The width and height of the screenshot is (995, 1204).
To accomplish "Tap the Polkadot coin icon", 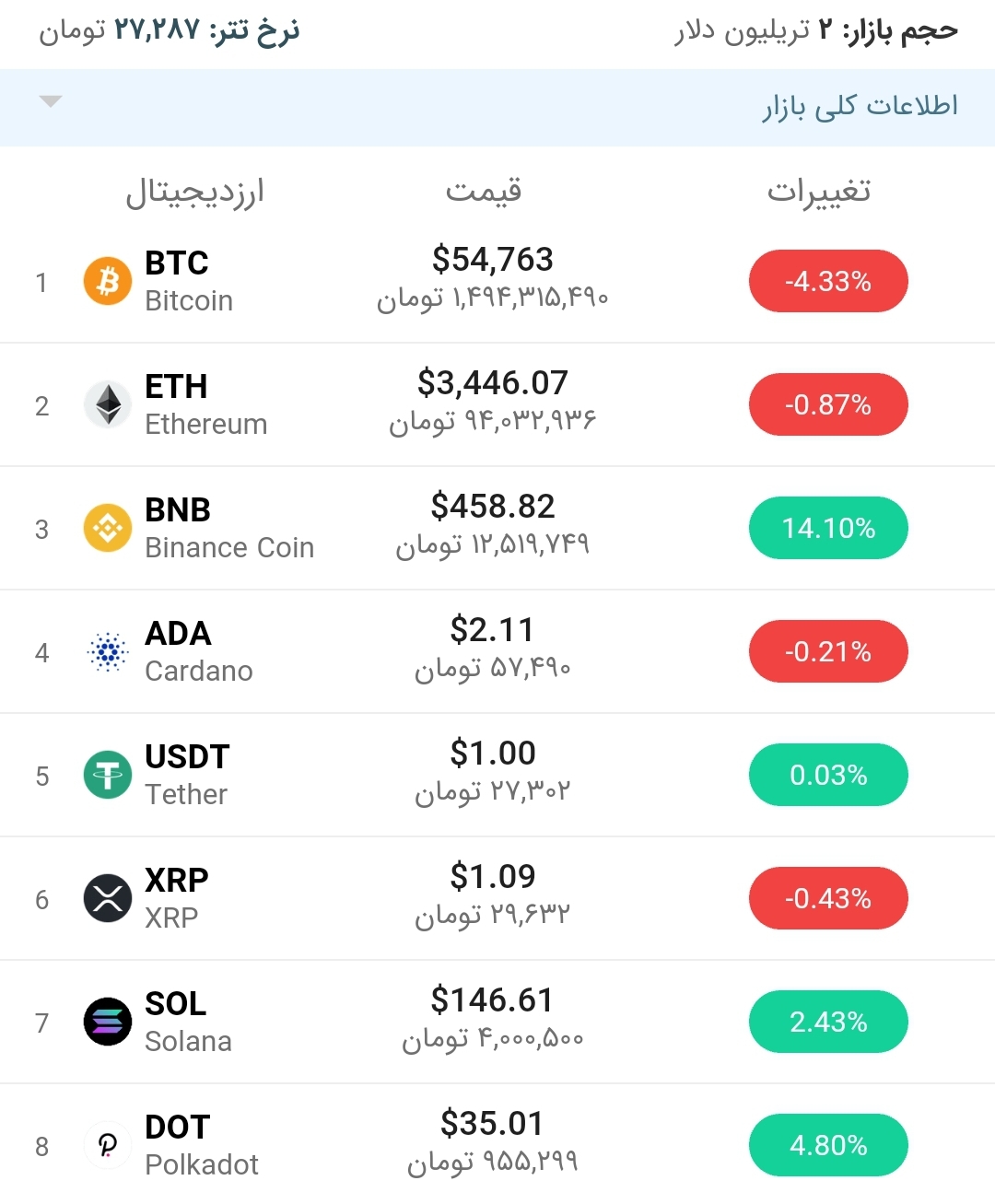I will tap(107, 1144).
